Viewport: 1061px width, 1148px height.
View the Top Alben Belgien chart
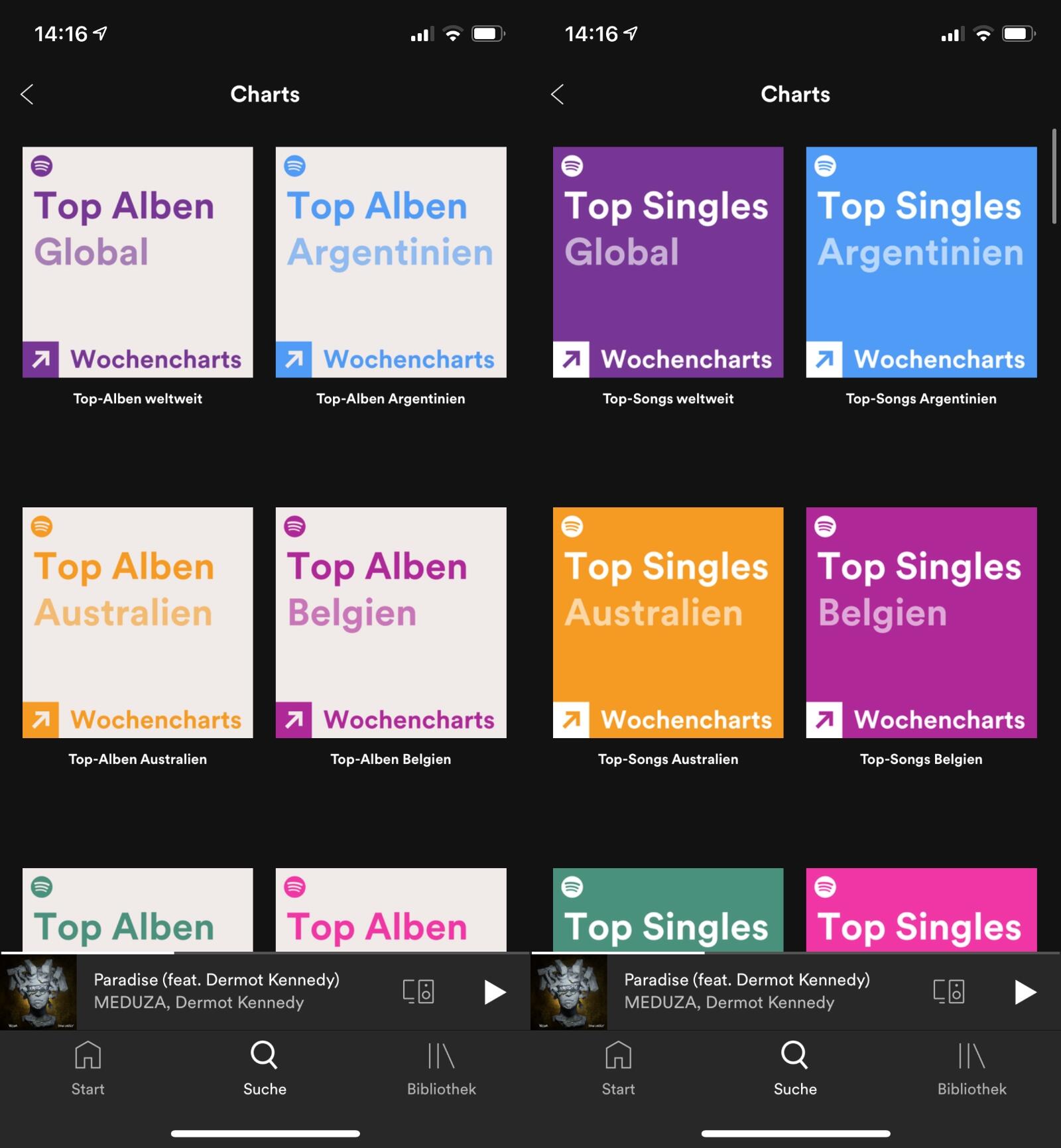pyautogui.click(x=391, y=622)
